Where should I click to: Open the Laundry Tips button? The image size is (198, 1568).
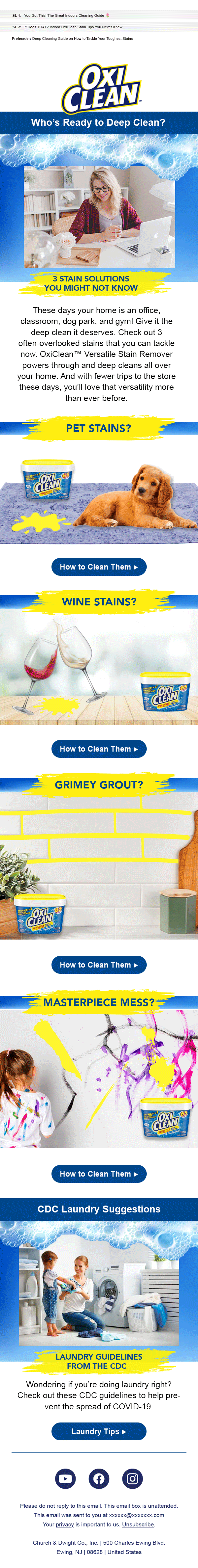[x=99, y=1432]
